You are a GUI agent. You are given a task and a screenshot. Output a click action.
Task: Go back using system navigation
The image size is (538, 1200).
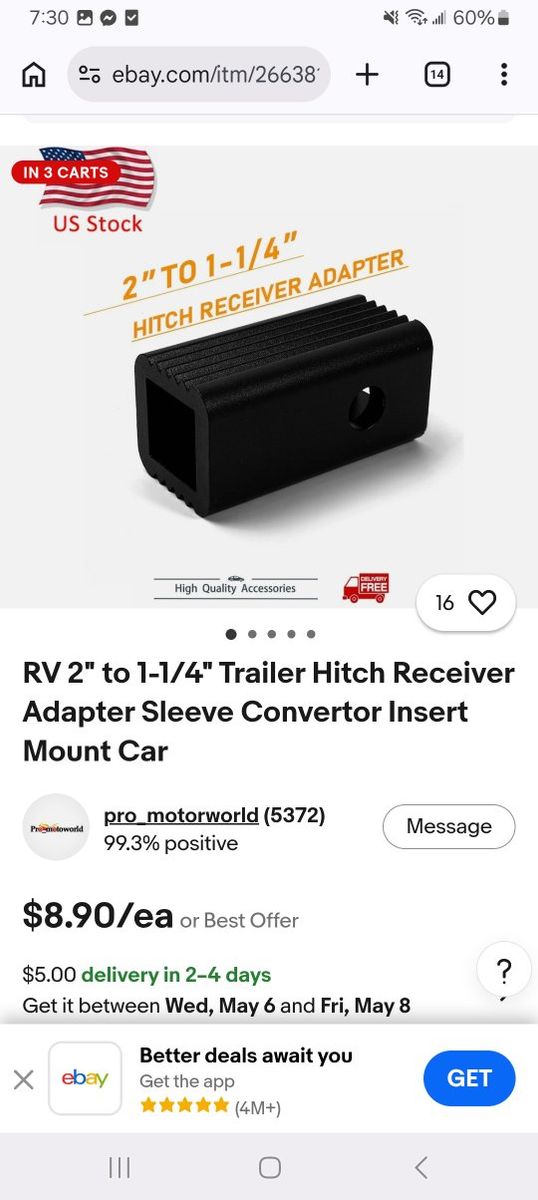pos(421,1167)
